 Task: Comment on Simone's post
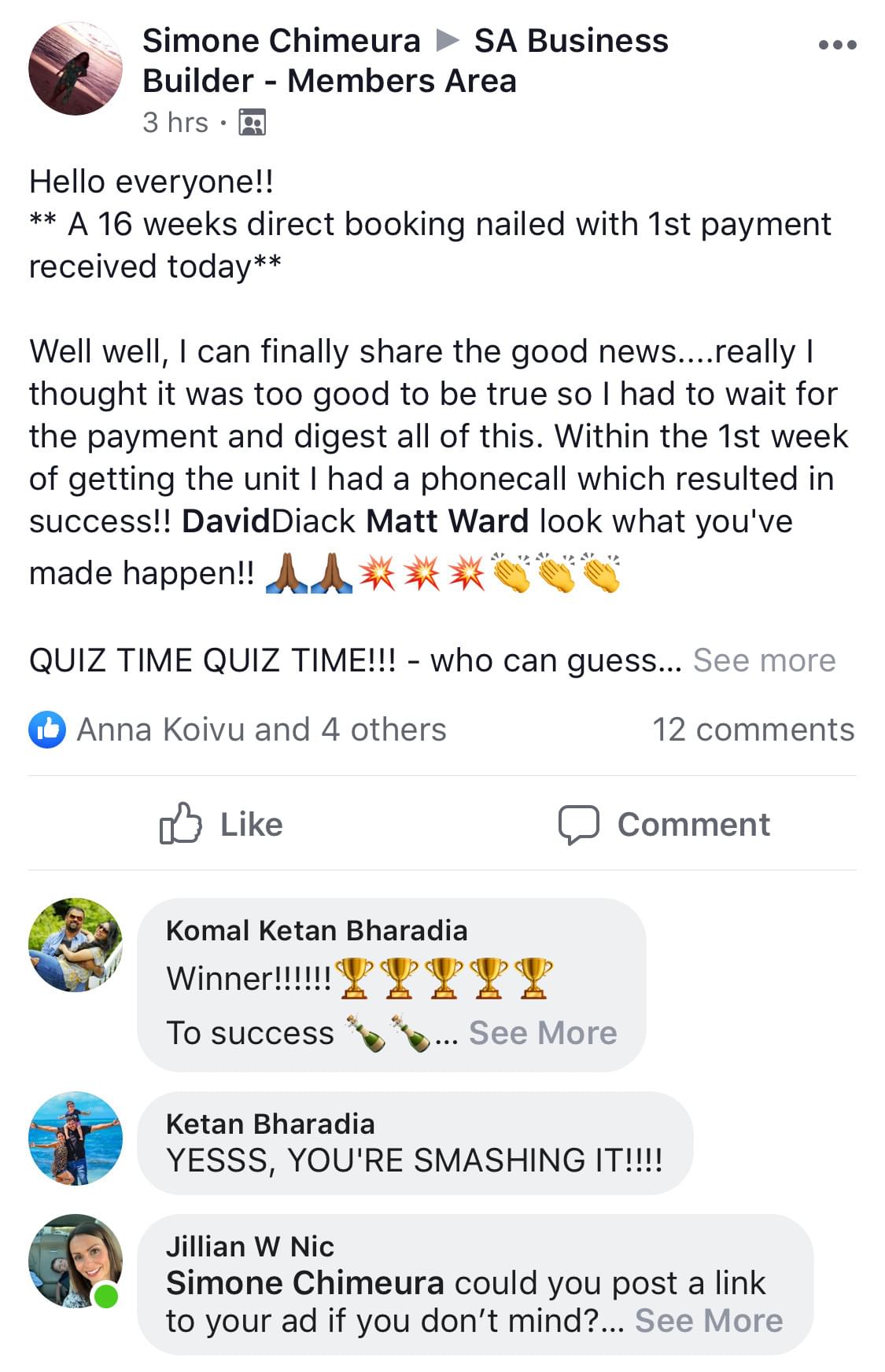coord(665,824)
